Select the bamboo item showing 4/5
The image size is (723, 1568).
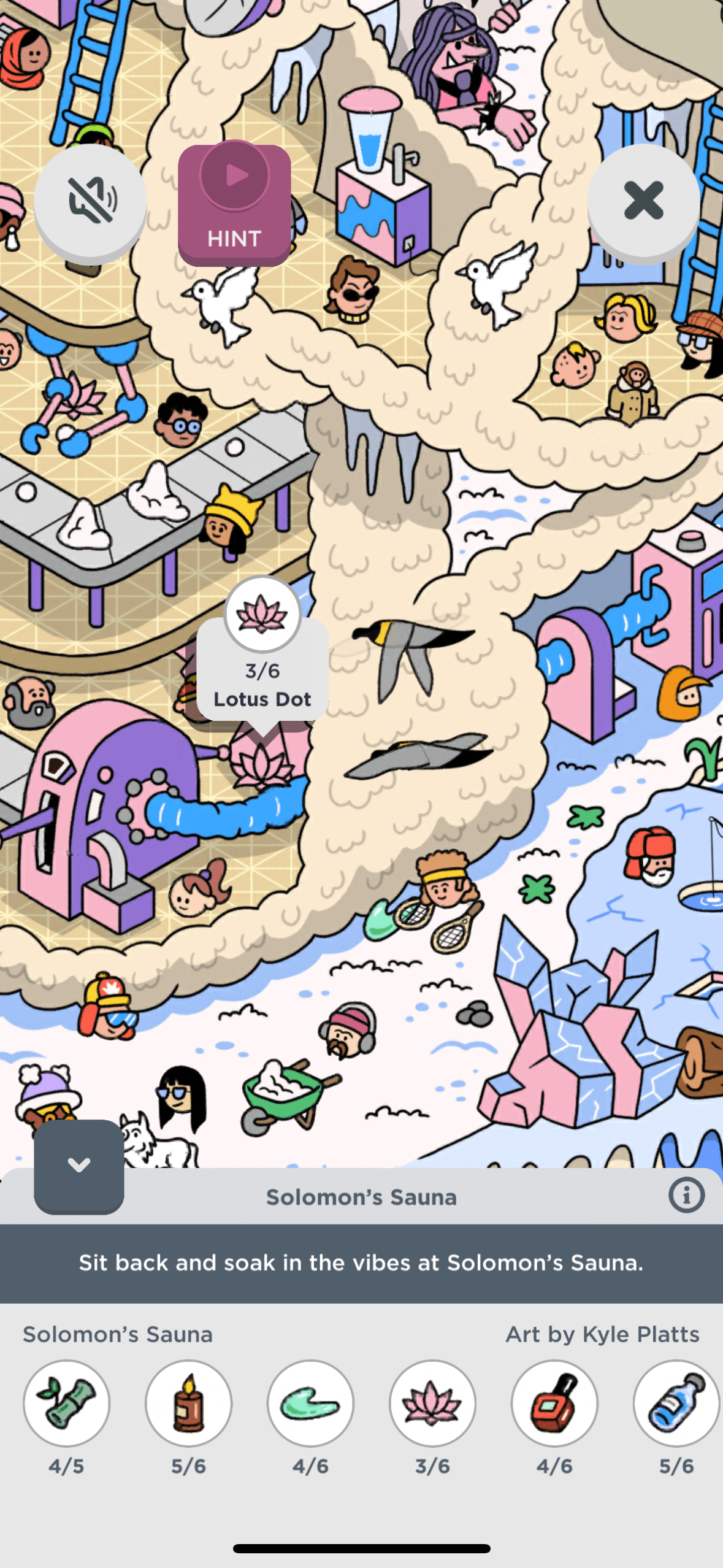(x=67, y=1402)
